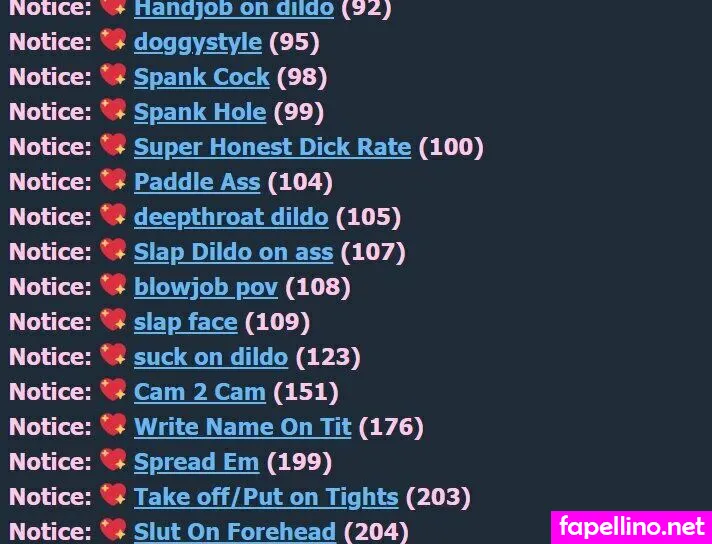Tap the Super Honest Dick Rate link
Screen dimensions: 712x544
pos(272,148)
